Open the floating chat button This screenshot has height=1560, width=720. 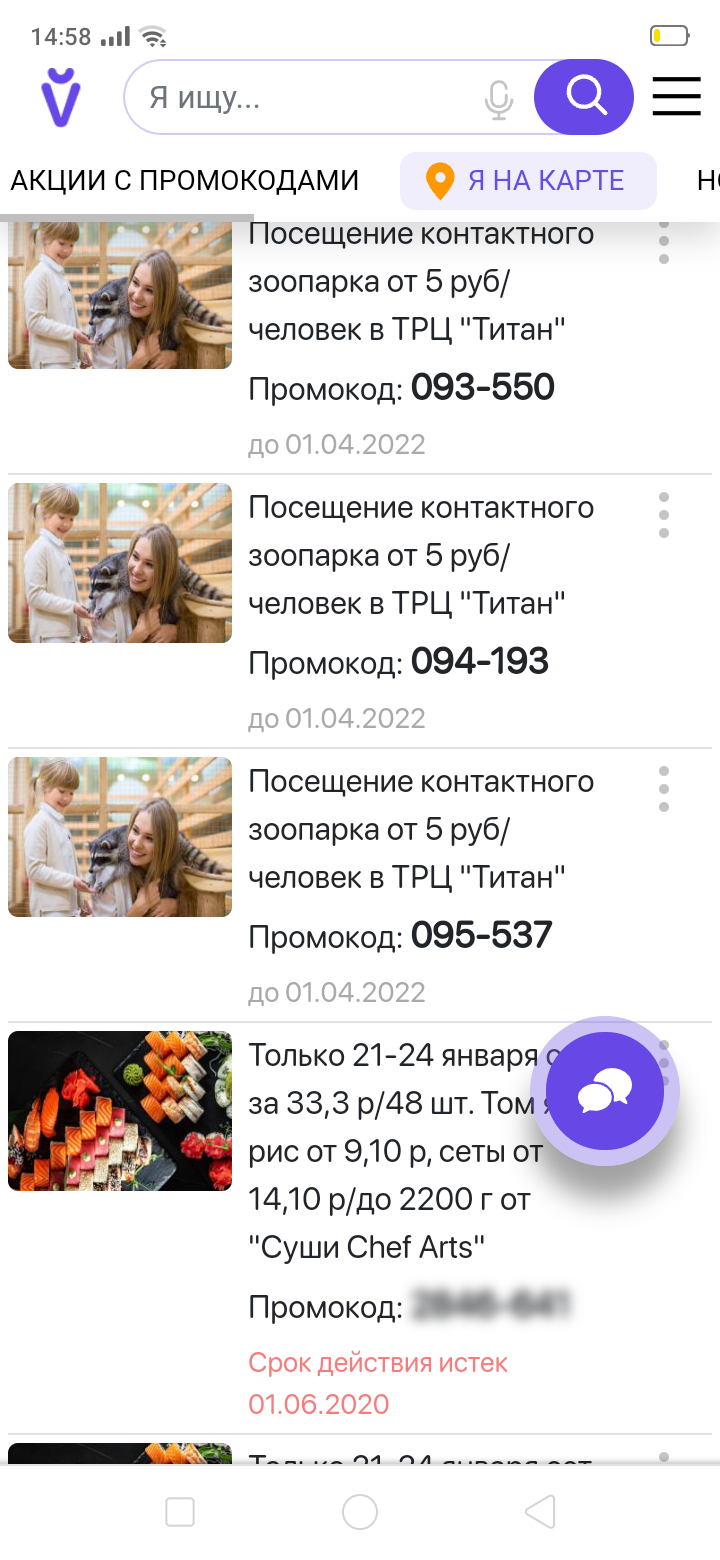tap(605, 1091)
